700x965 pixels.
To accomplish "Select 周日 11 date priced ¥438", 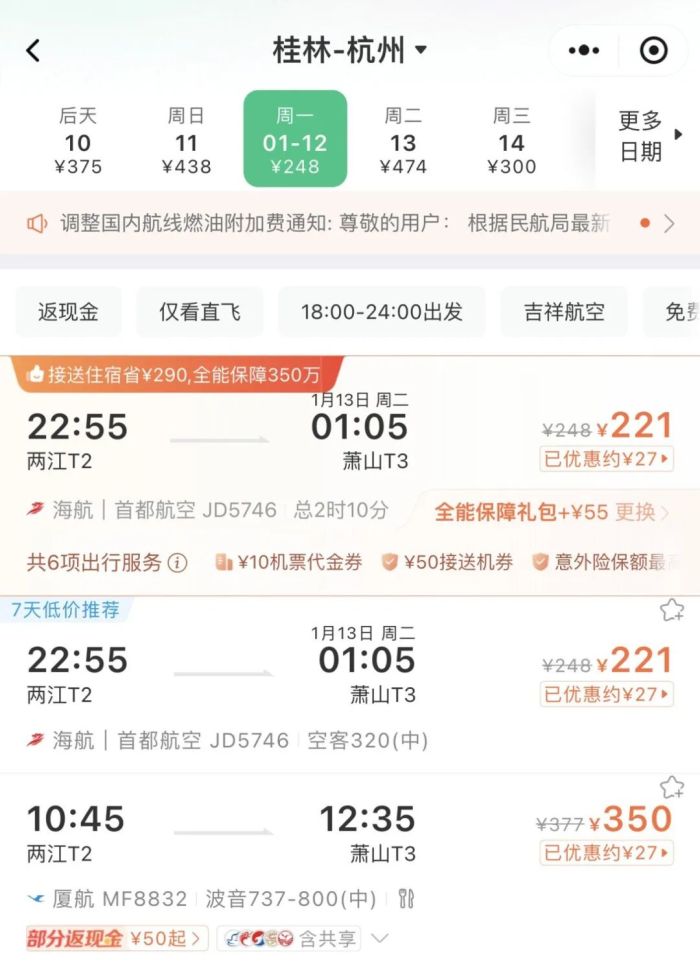I will [x=186, y=141].
